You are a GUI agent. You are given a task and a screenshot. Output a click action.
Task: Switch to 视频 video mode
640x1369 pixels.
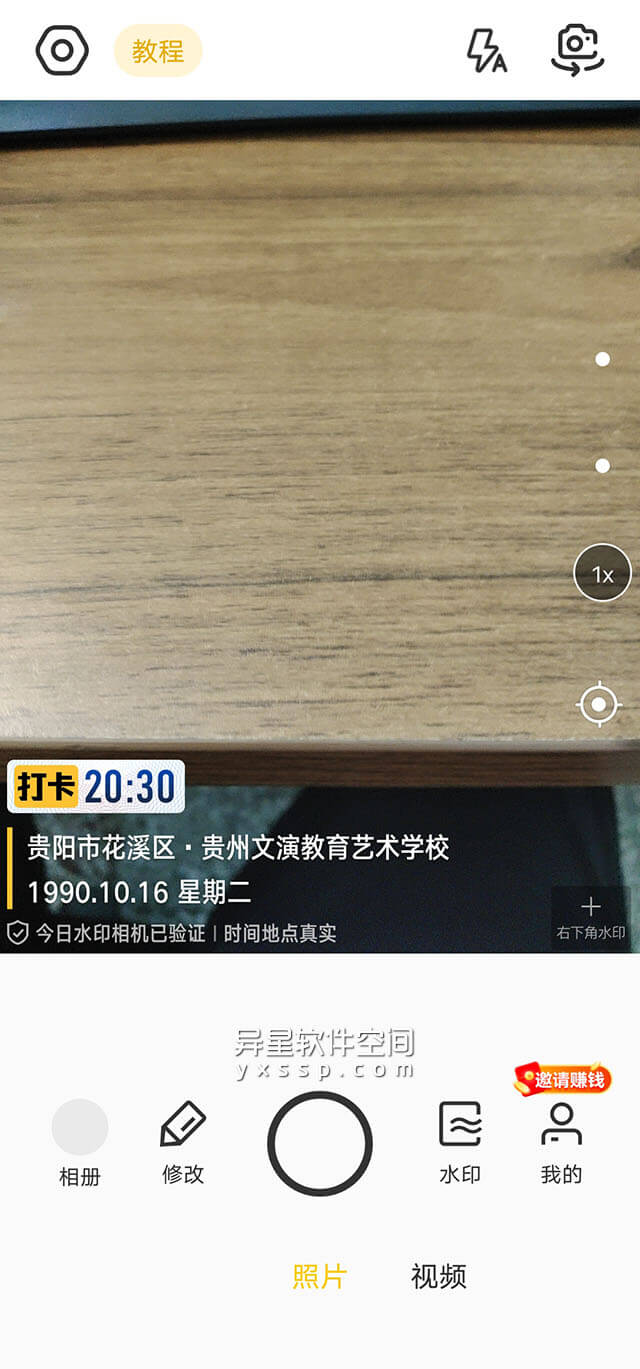pyautogui.click(x=438, y=1276)
